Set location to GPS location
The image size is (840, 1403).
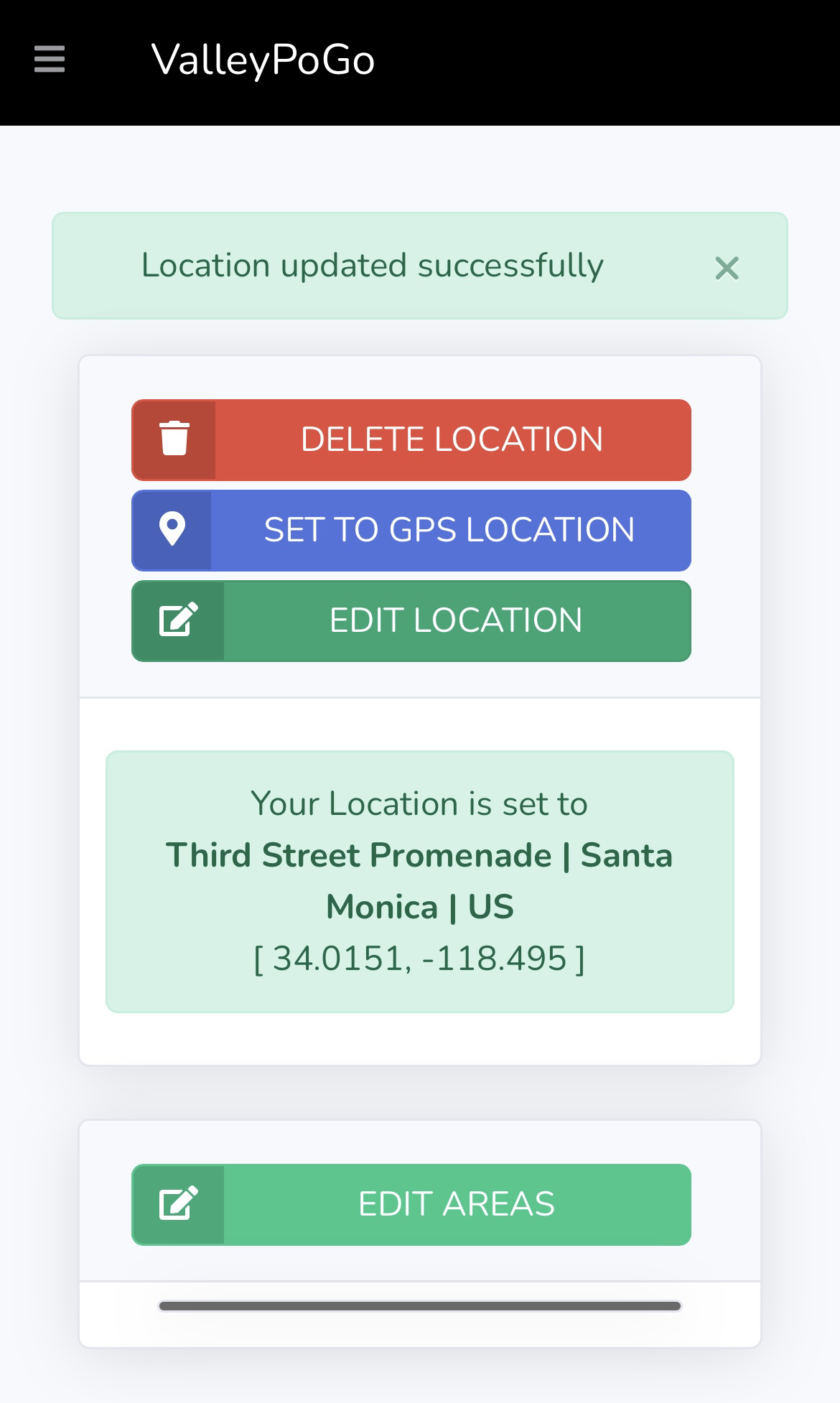click(411, 531)
